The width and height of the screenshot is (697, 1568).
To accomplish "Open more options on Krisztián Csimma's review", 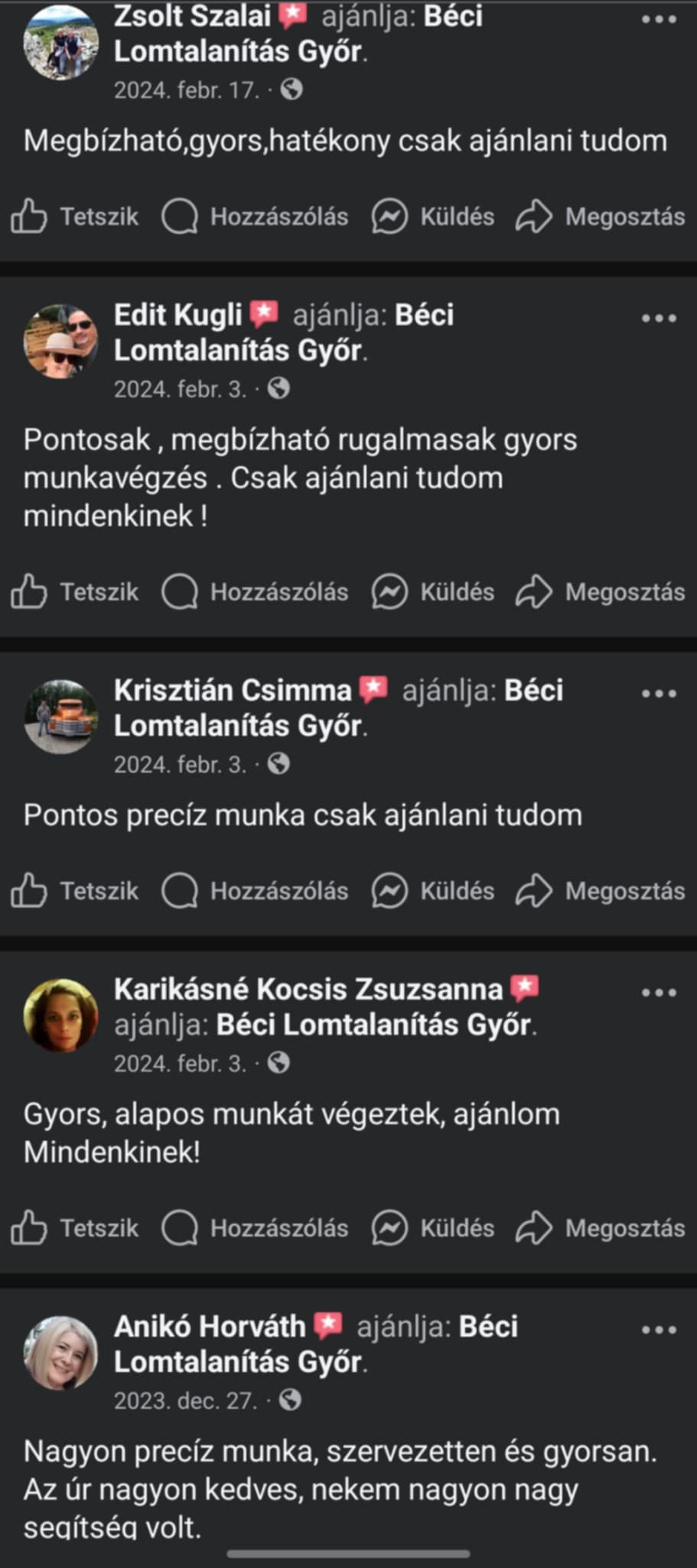I will point(659,694).
